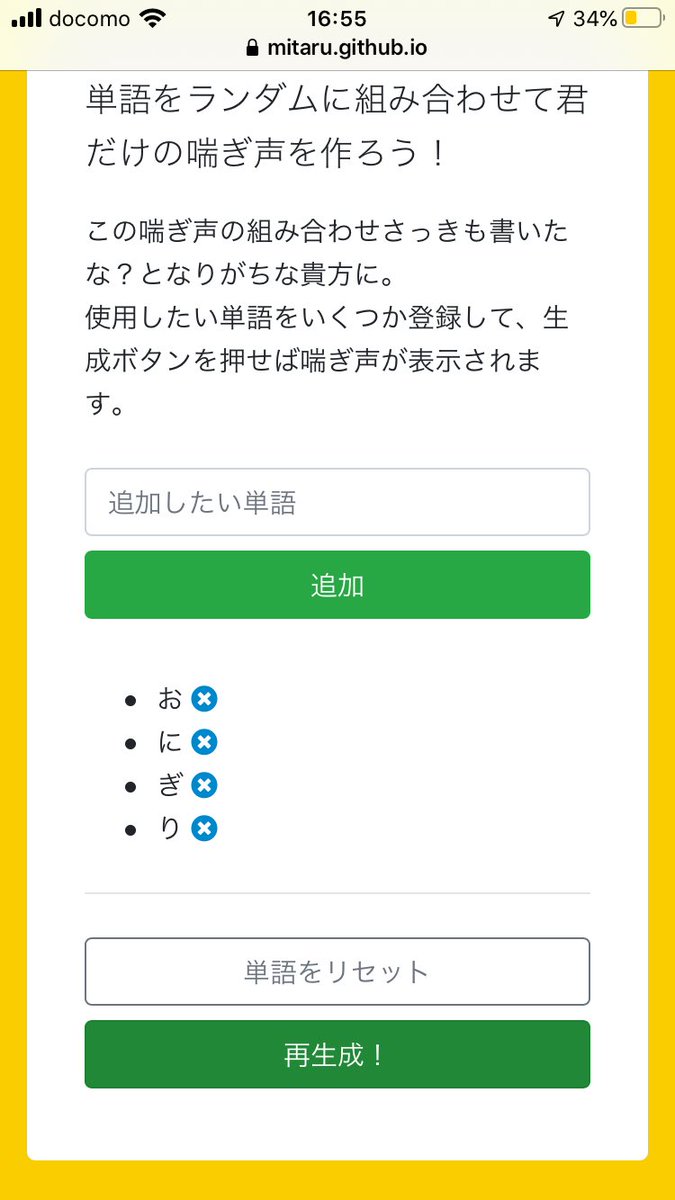Delete the word り from the list
Viewport: 675px width, 1200px height.
pyautogui.click(x=204, y=828)
